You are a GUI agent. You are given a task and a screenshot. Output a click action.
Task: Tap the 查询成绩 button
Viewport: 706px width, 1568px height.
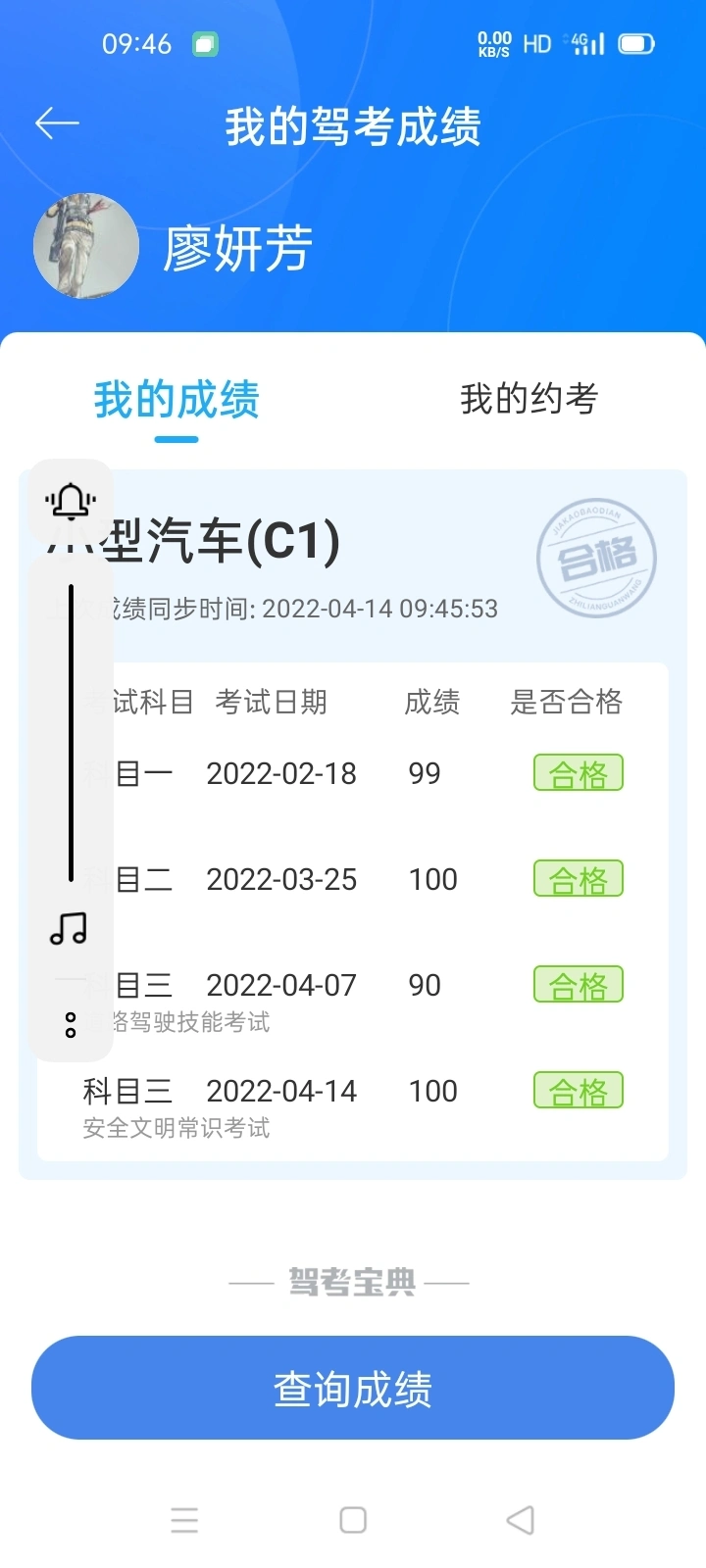[x=353, y=1388]
